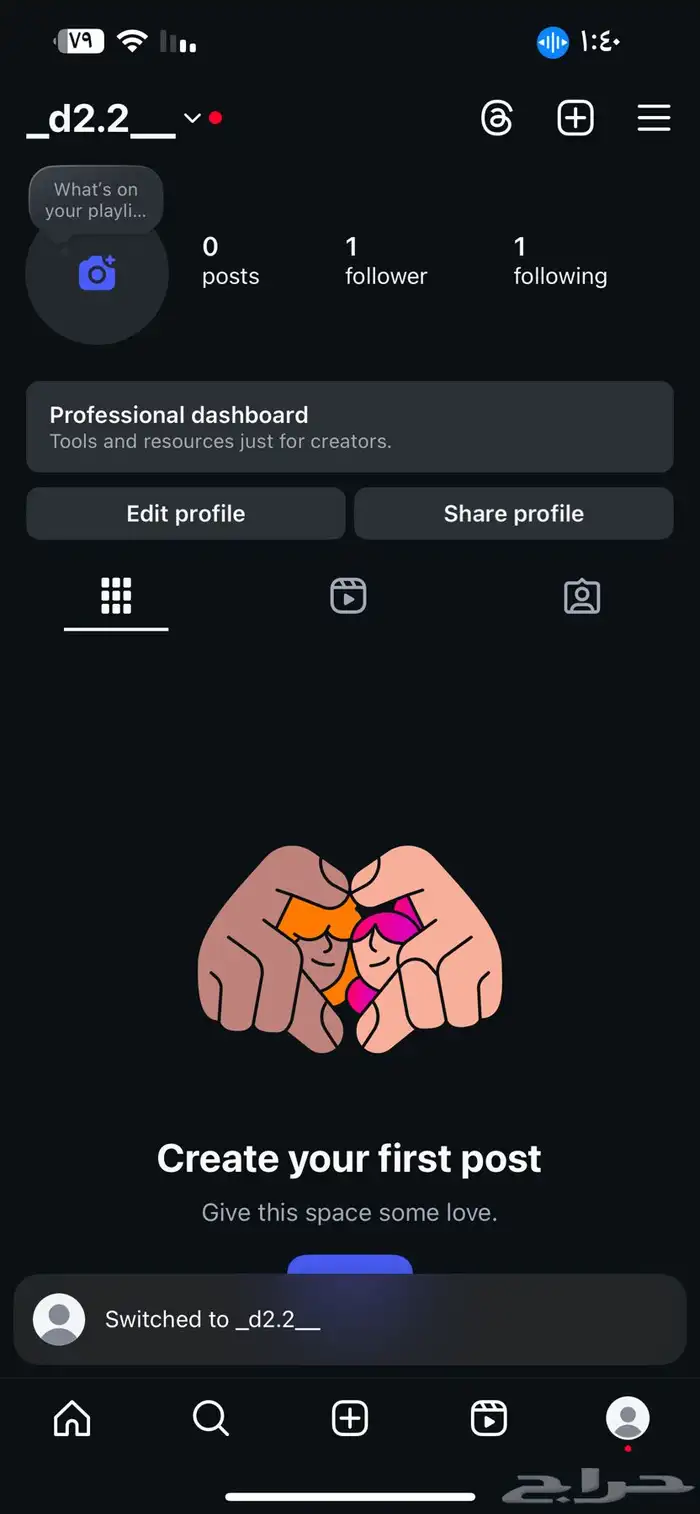Open Reels in the bottom navigation
The width and height of the screenshot is (700, 1514).
click(x=489, y=1418)
